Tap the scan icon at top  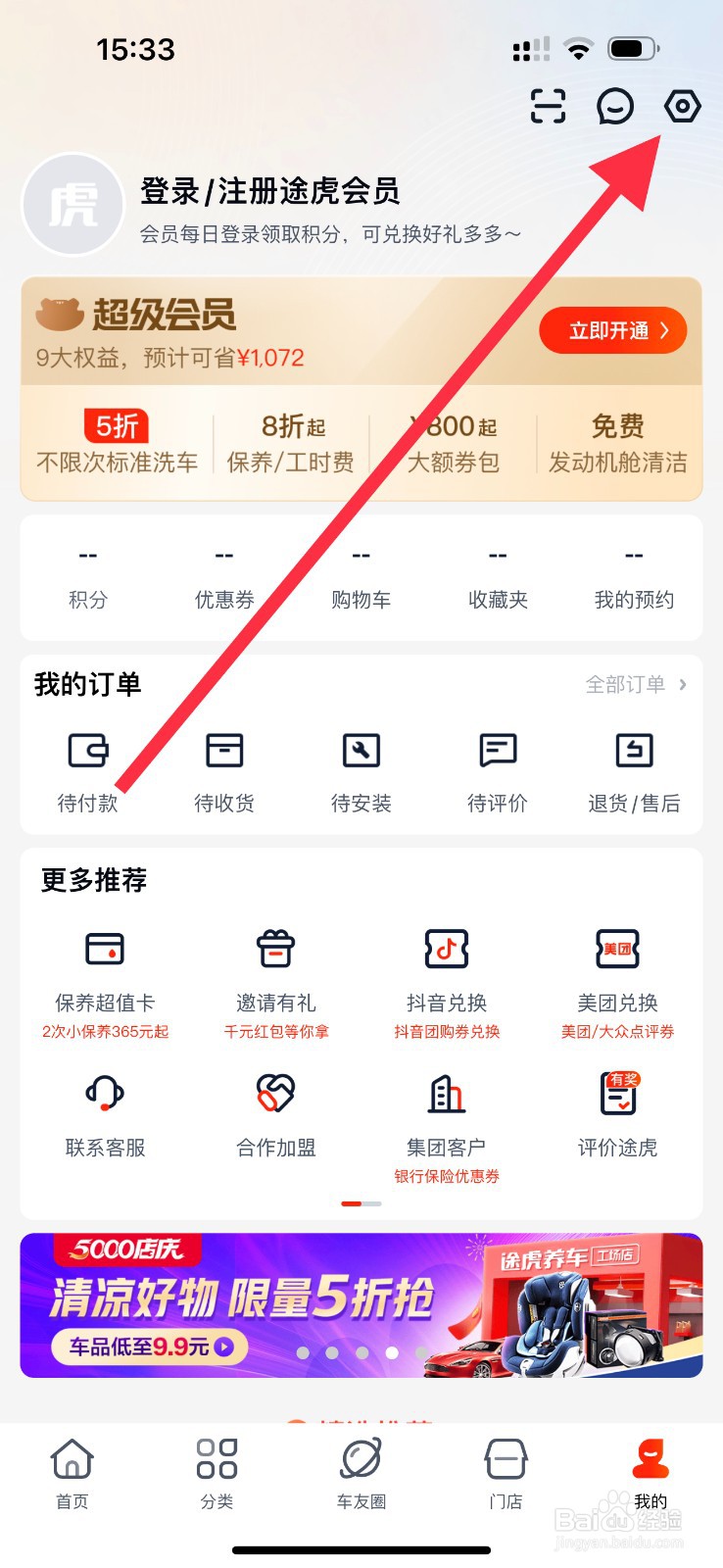(x=547, y=107)
